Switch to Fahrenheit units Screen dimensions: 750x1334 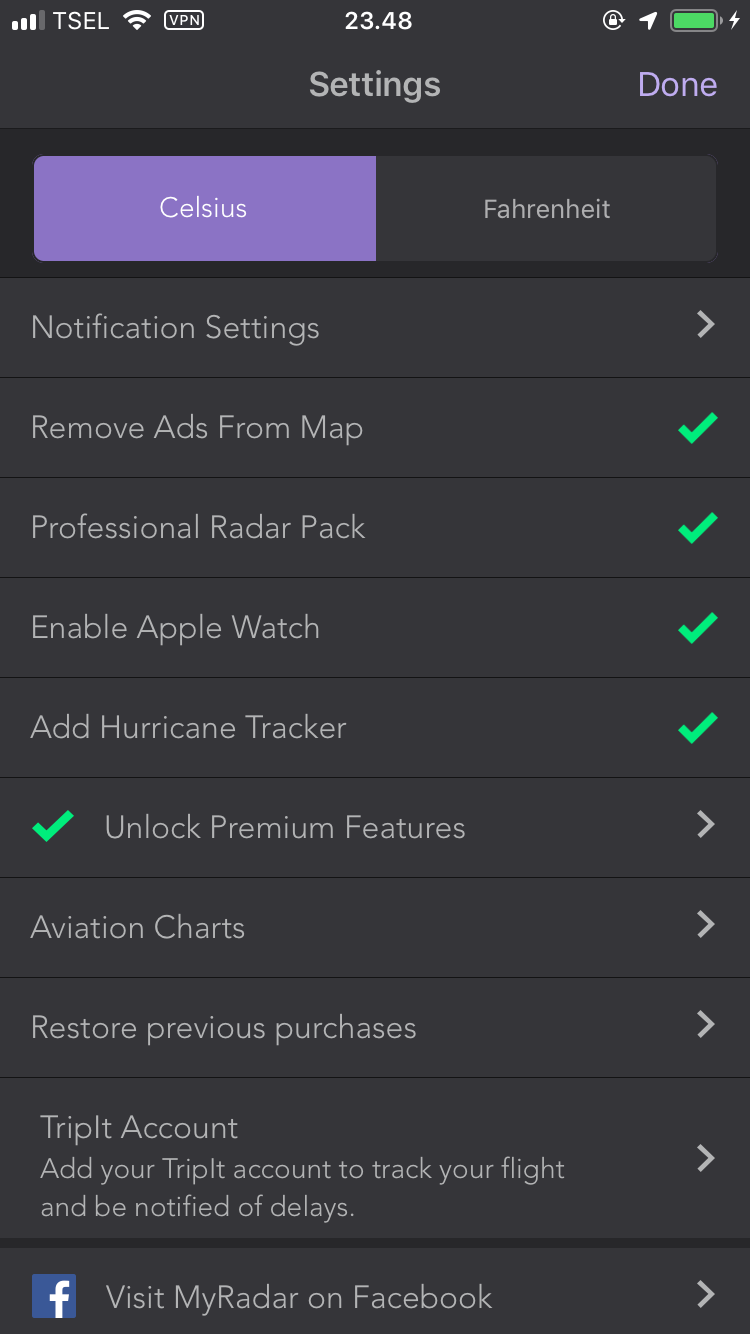(546, 208)
